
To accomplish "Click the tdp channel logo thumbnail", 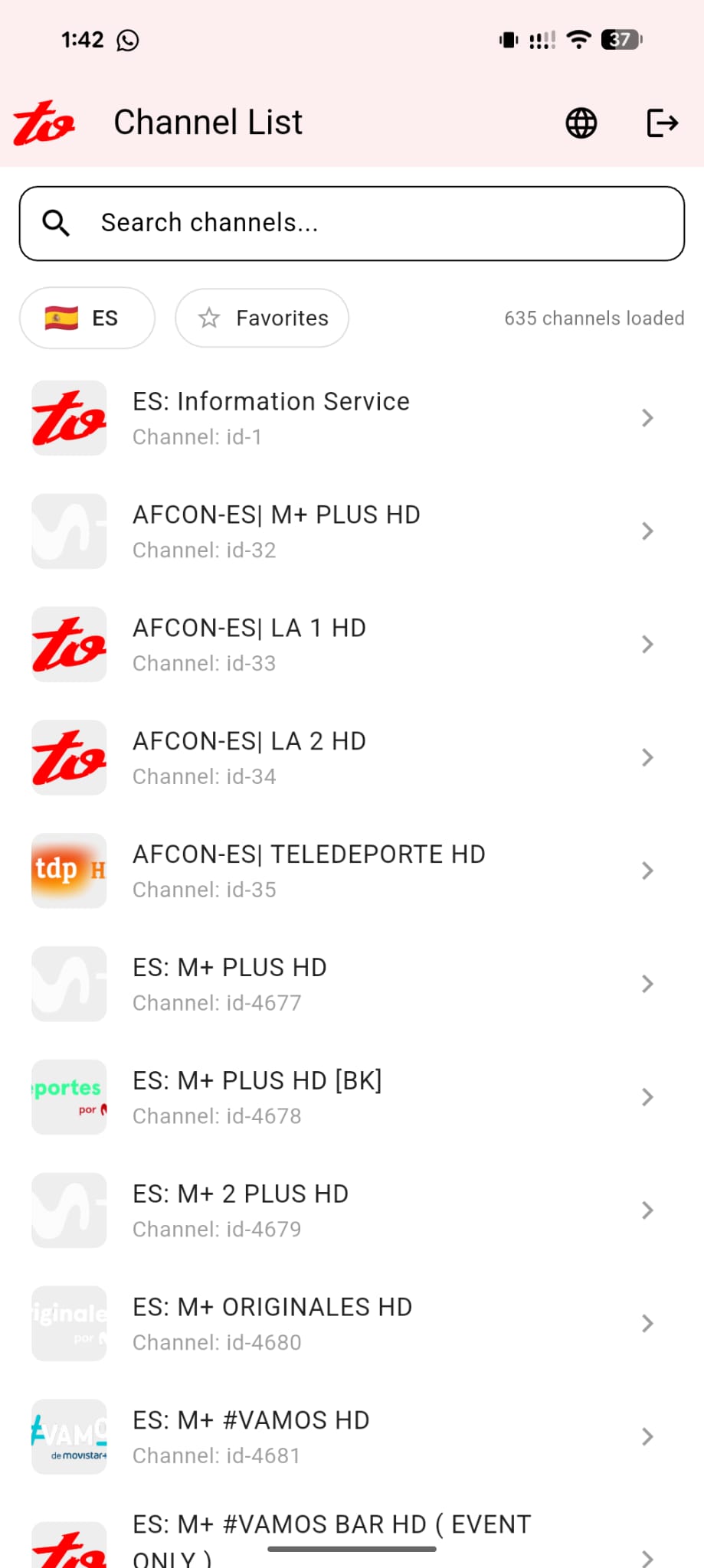I will point(68,871).
